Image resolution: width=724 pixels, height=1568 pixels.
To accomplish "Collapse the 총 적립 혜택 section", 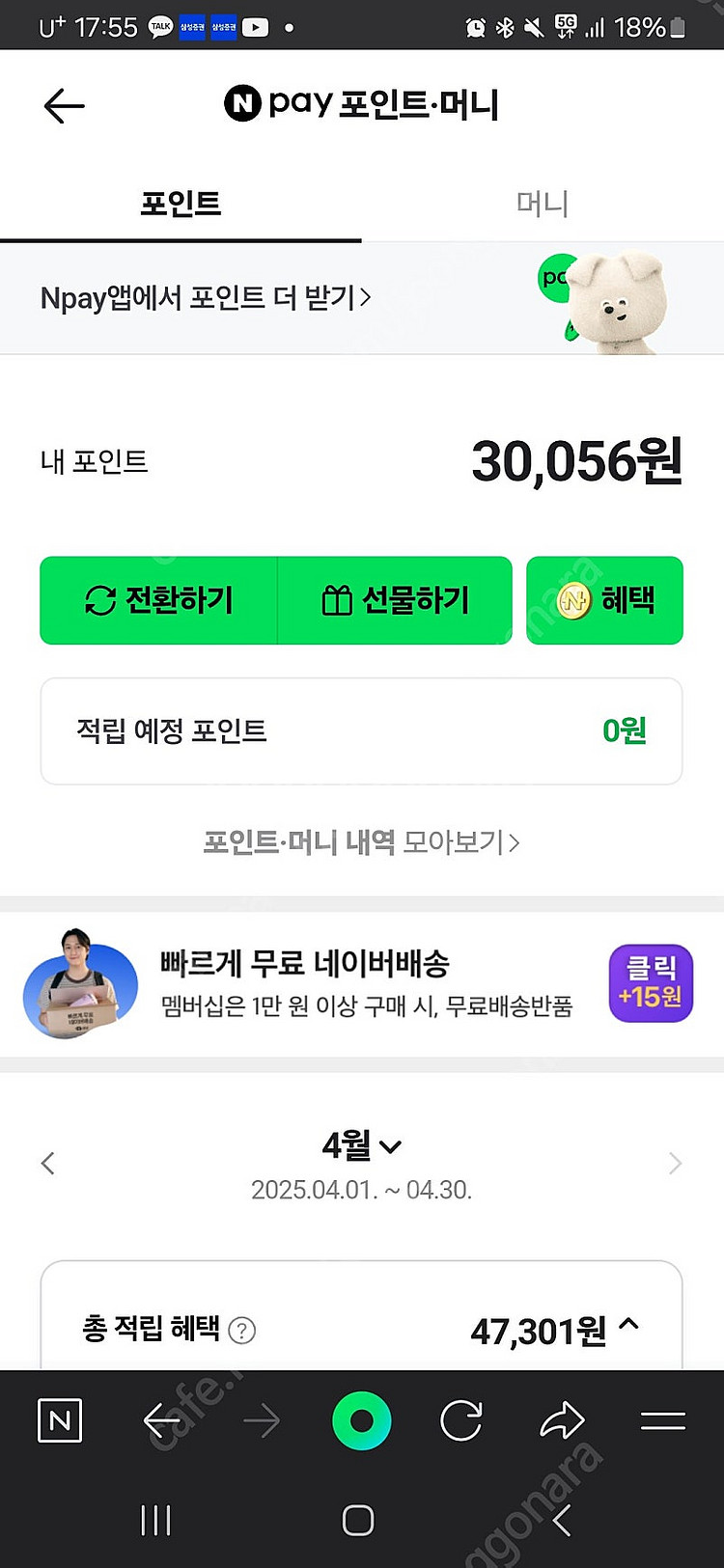I will 628,1325.
